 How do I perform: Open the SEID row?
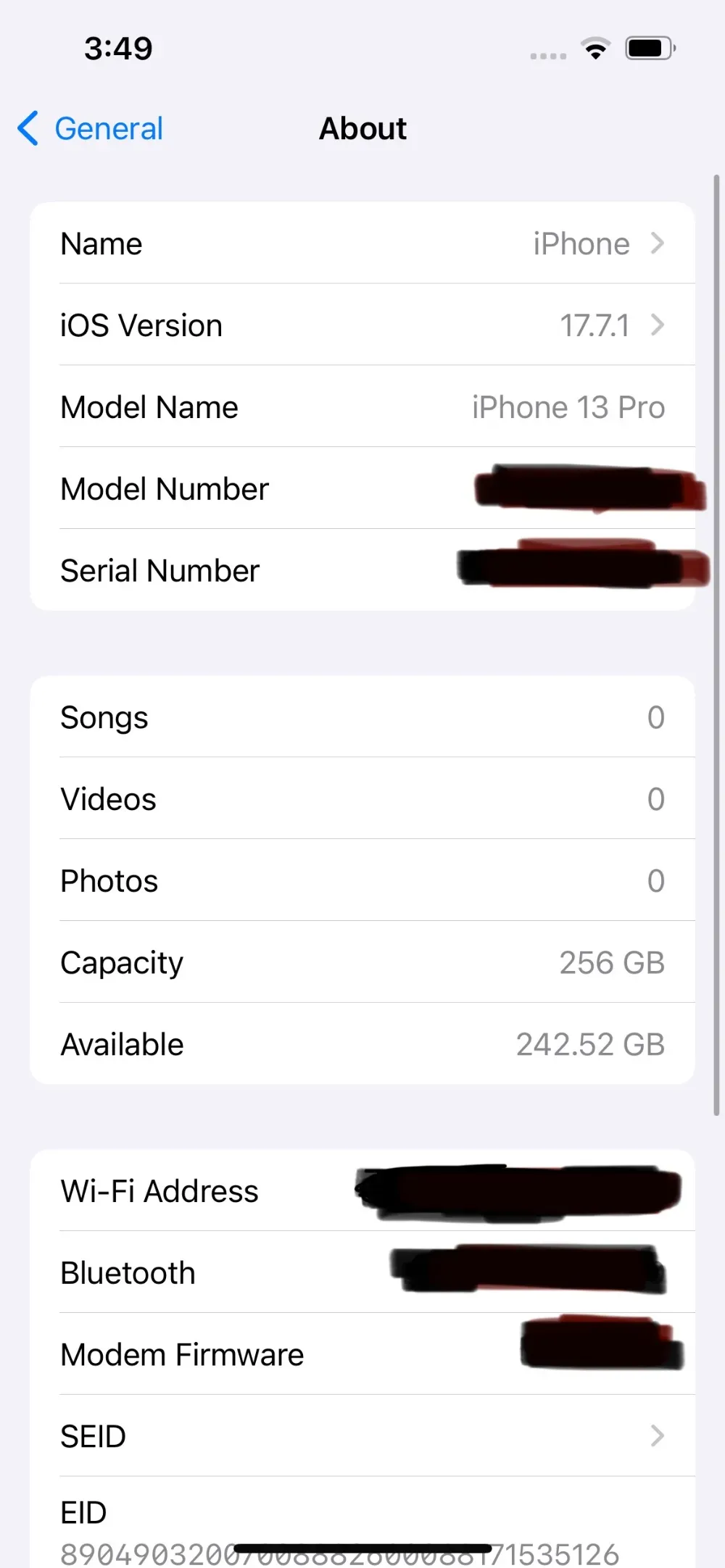pos(362,1435)
